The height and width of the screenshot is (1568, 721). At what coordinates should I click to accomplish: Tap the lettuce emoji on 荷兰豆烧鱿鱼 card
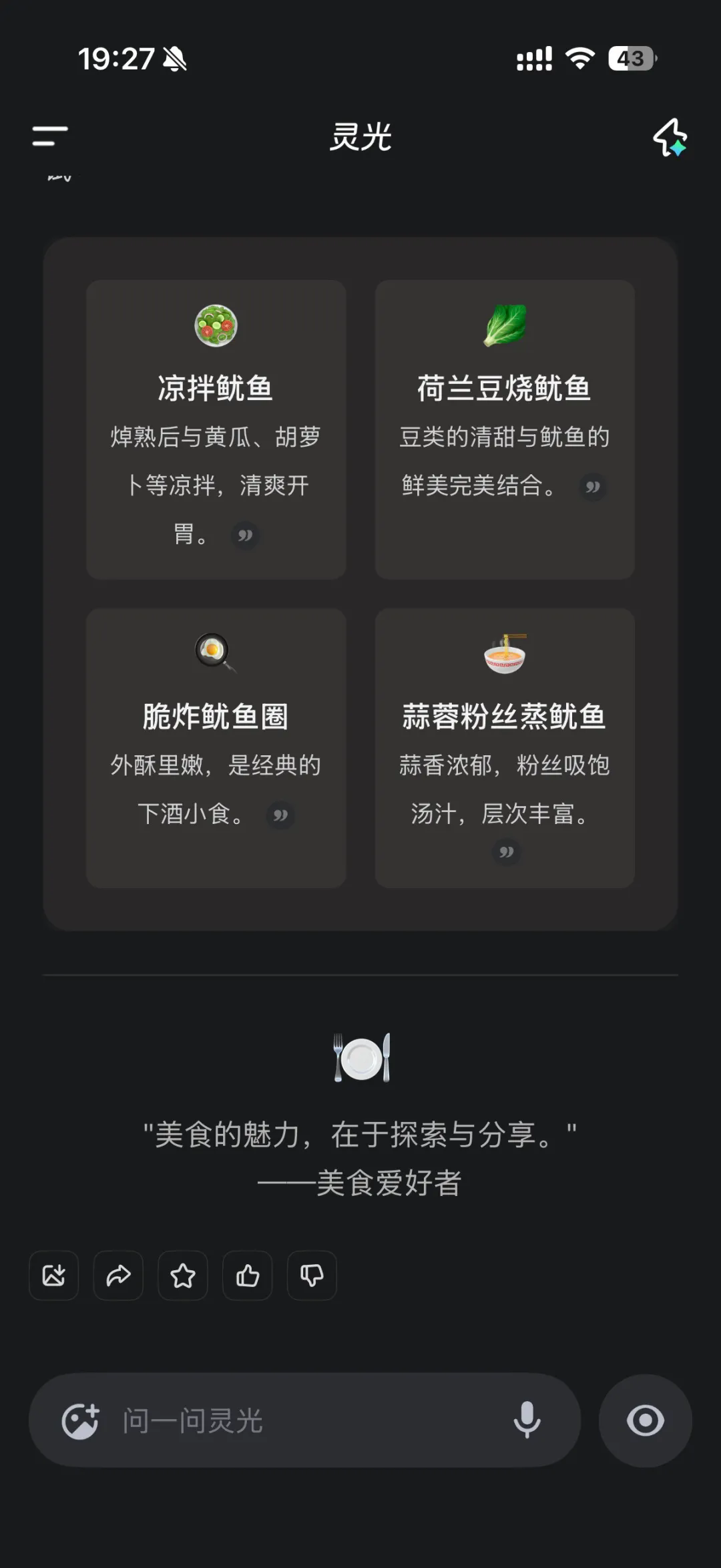[504, 324]
